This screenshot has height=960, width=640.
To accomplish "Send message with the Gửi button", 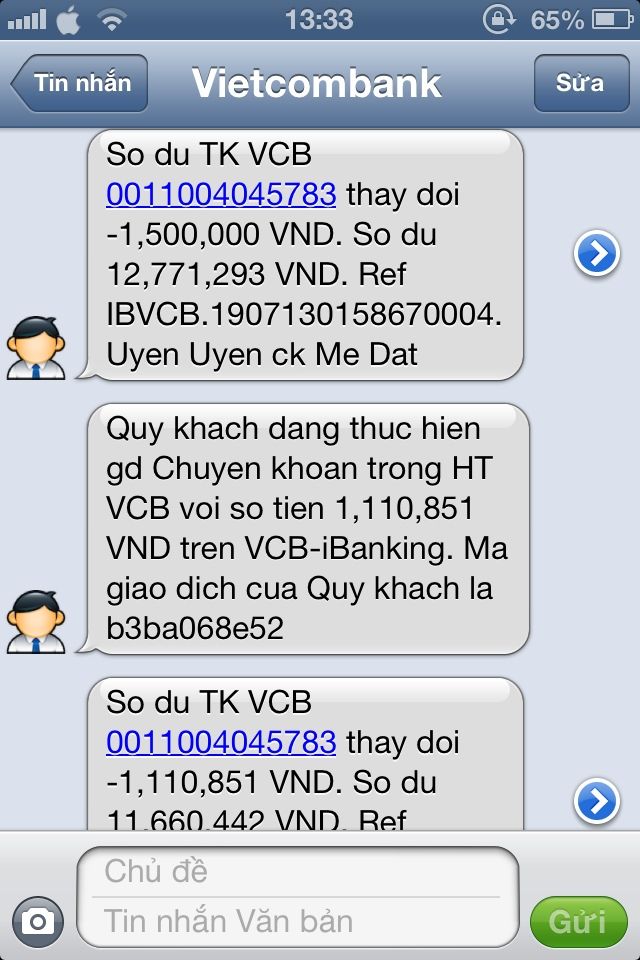I will pos(577,920).
